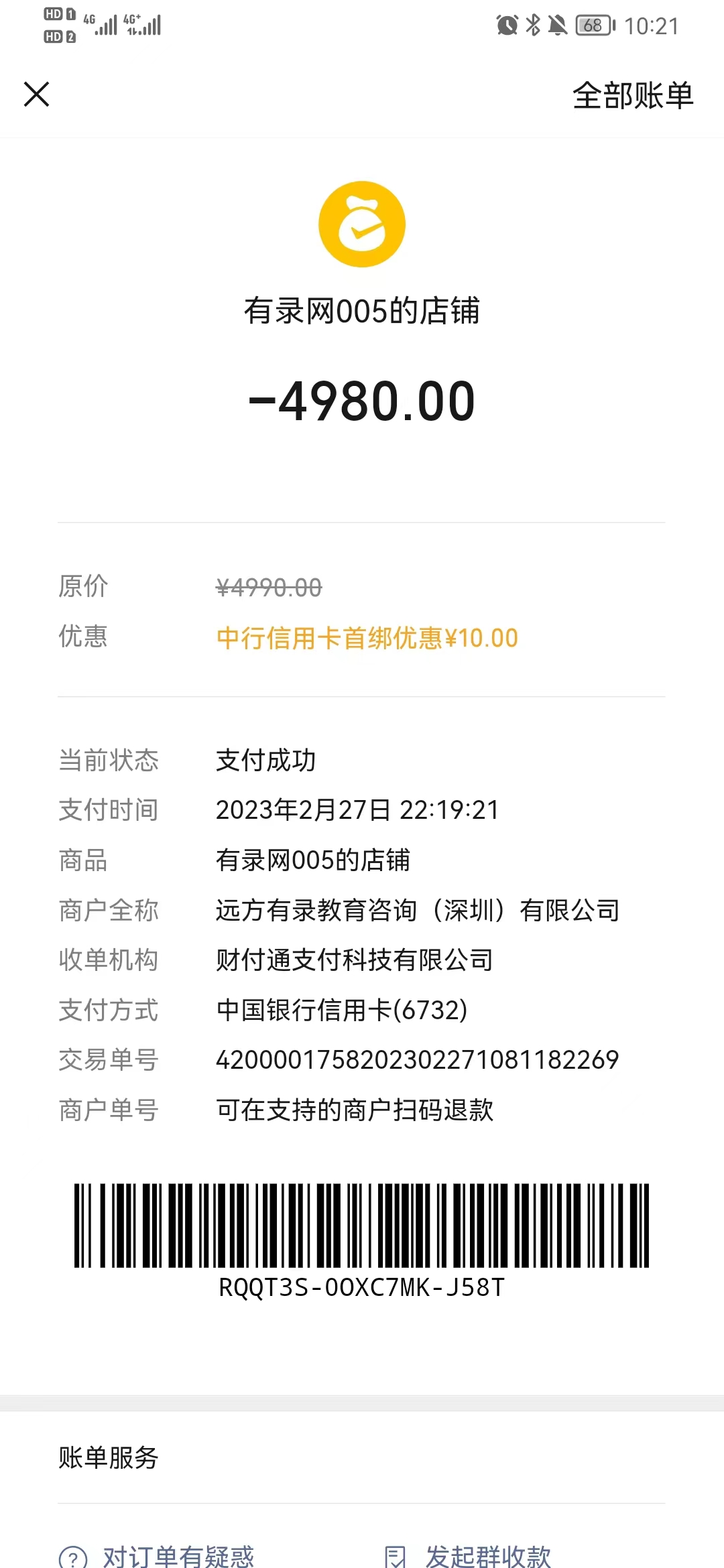Tap 对订单有疑惑 (question about this order)
The image size is (724, 1568).
(x=178, y=1555)
